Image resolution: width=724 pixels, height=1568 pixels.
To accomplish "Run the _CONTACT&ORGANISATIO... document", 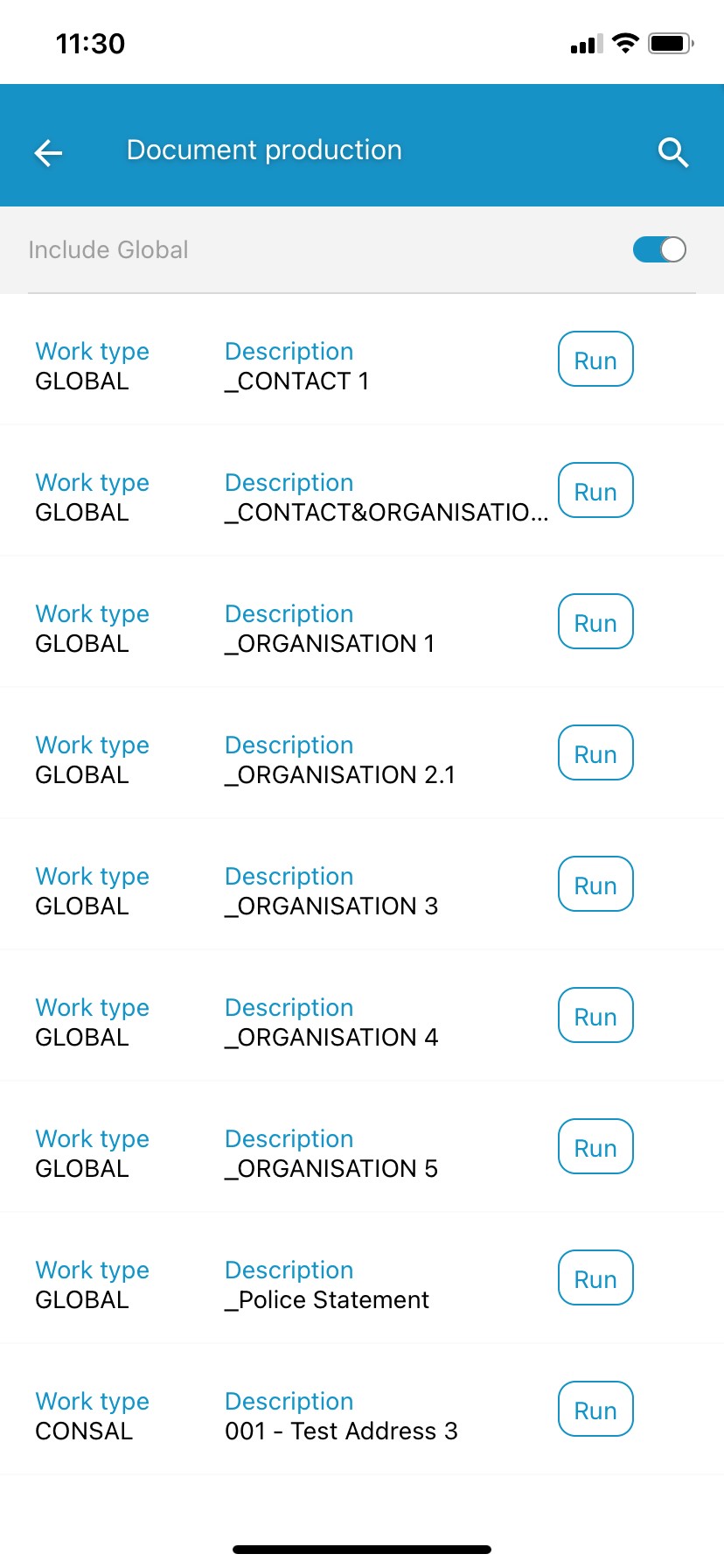I will point(595,491).
